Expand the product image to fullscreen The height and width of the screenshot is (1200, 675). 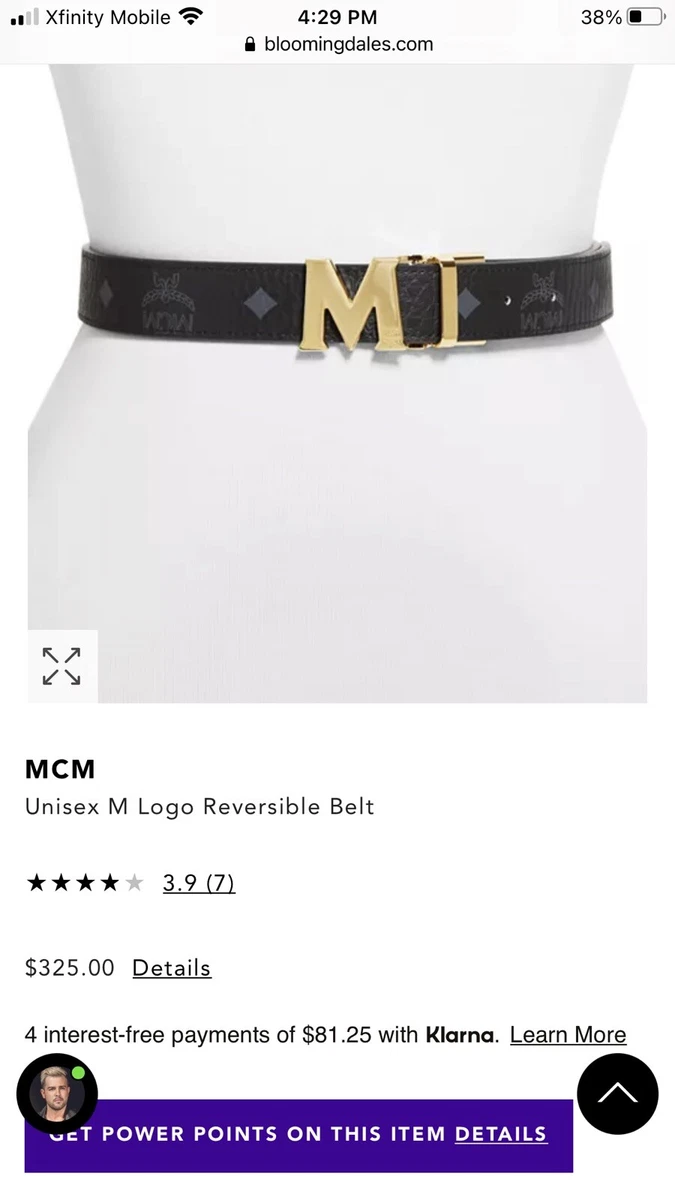61,666
